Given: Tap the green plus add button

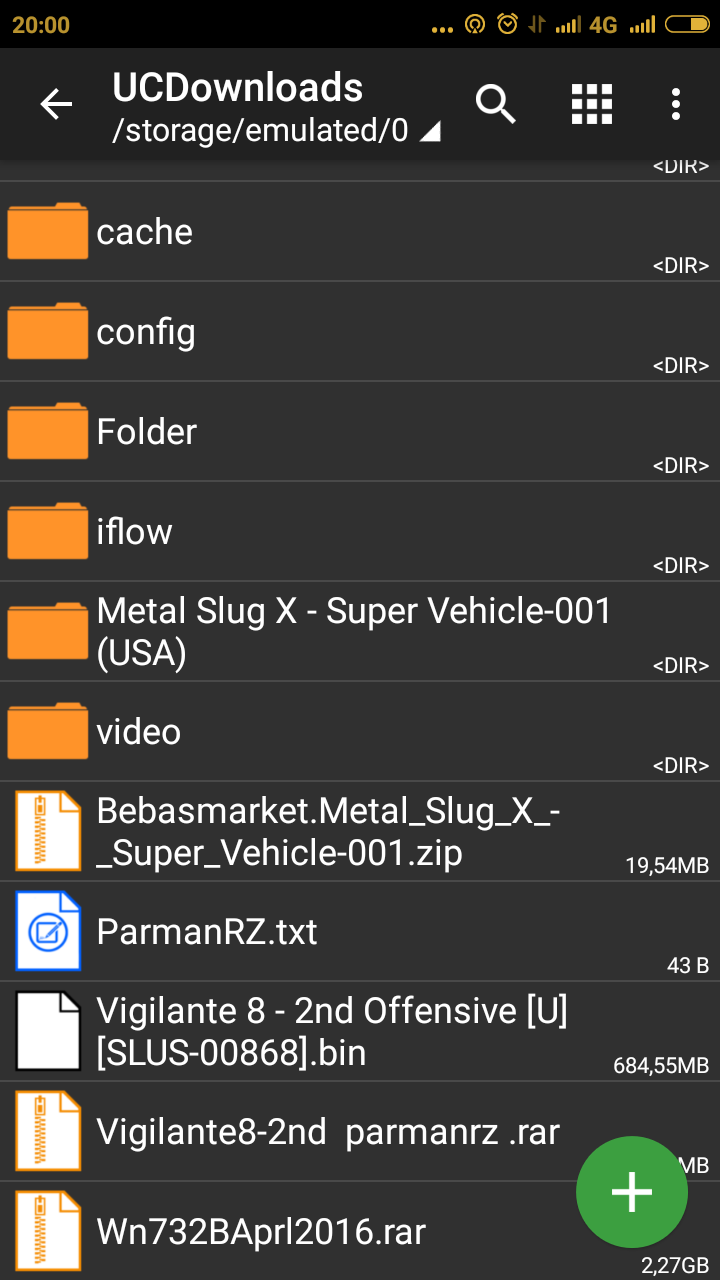Looking at the screenshot, I should (632, 1192).
